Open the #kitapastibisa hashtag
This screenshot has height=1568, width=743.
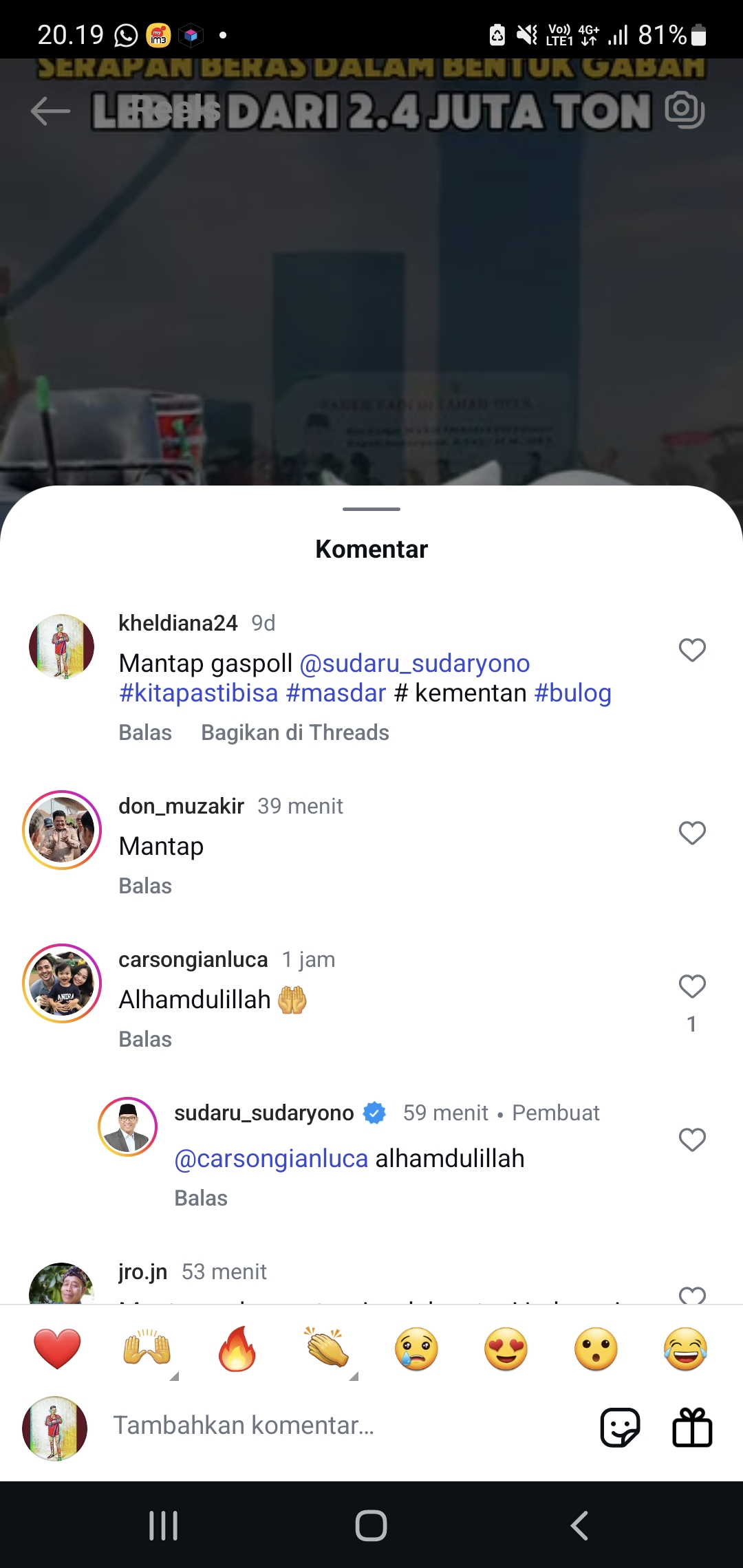[x=199, y=693]
